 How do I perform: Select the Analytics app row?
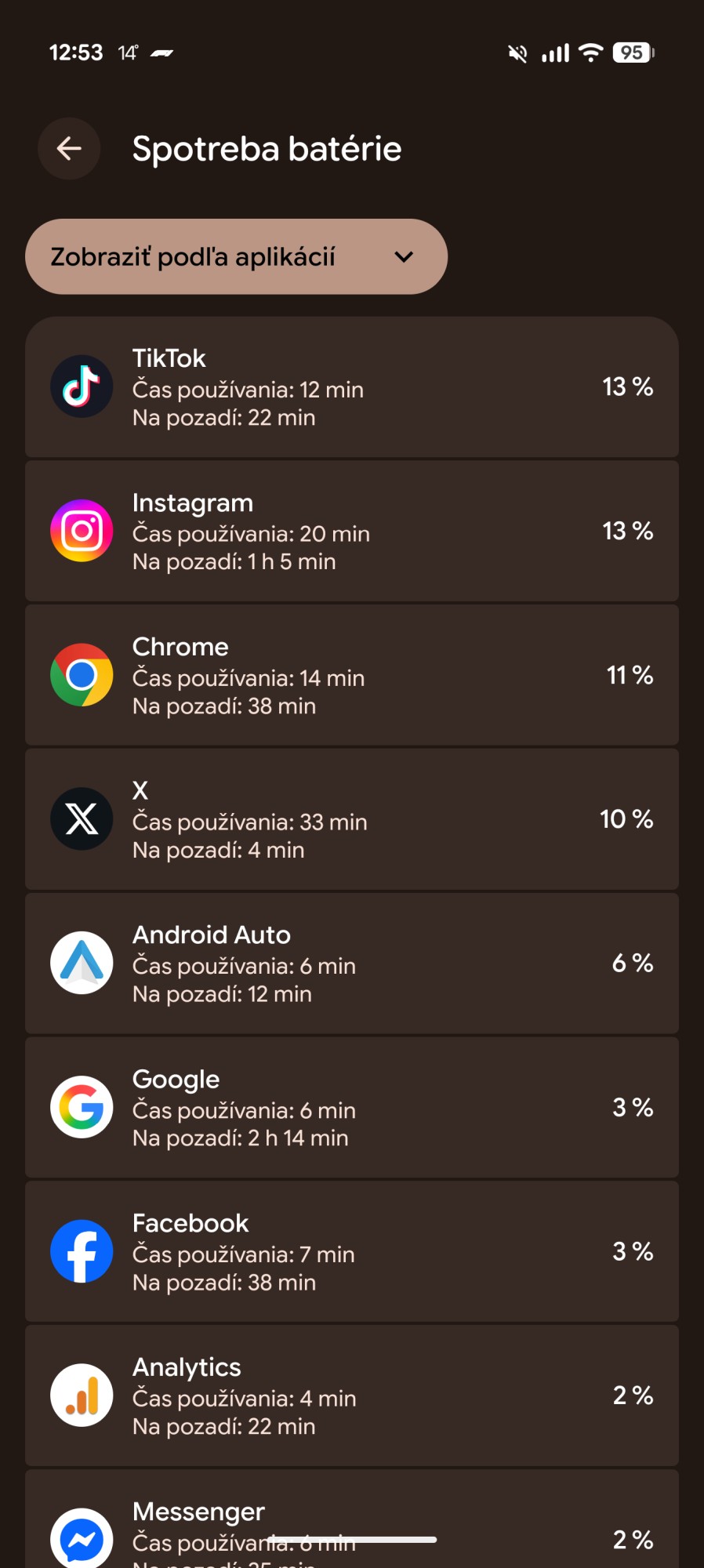(351, 1396)
